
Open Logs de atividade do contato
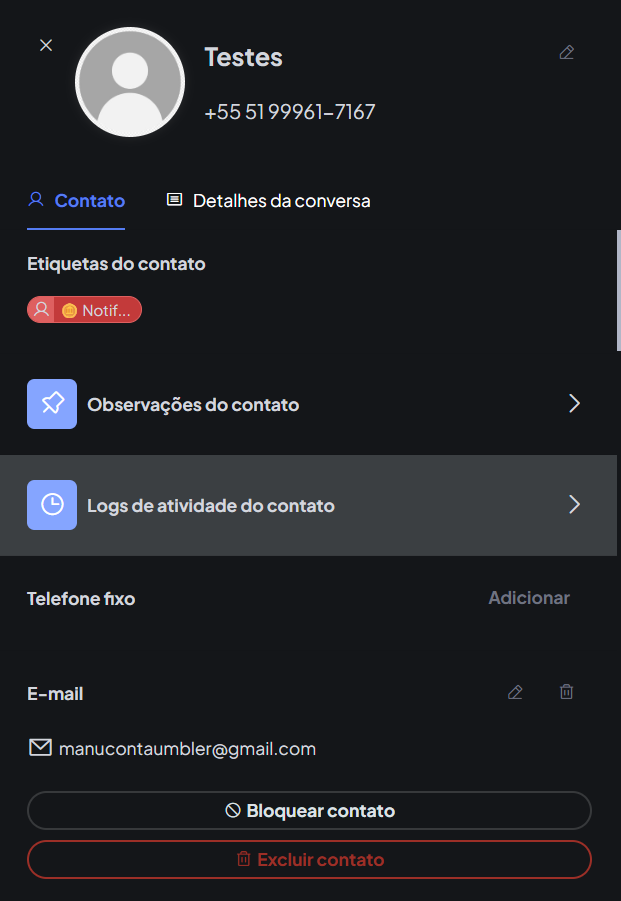[x=304, y=505]
